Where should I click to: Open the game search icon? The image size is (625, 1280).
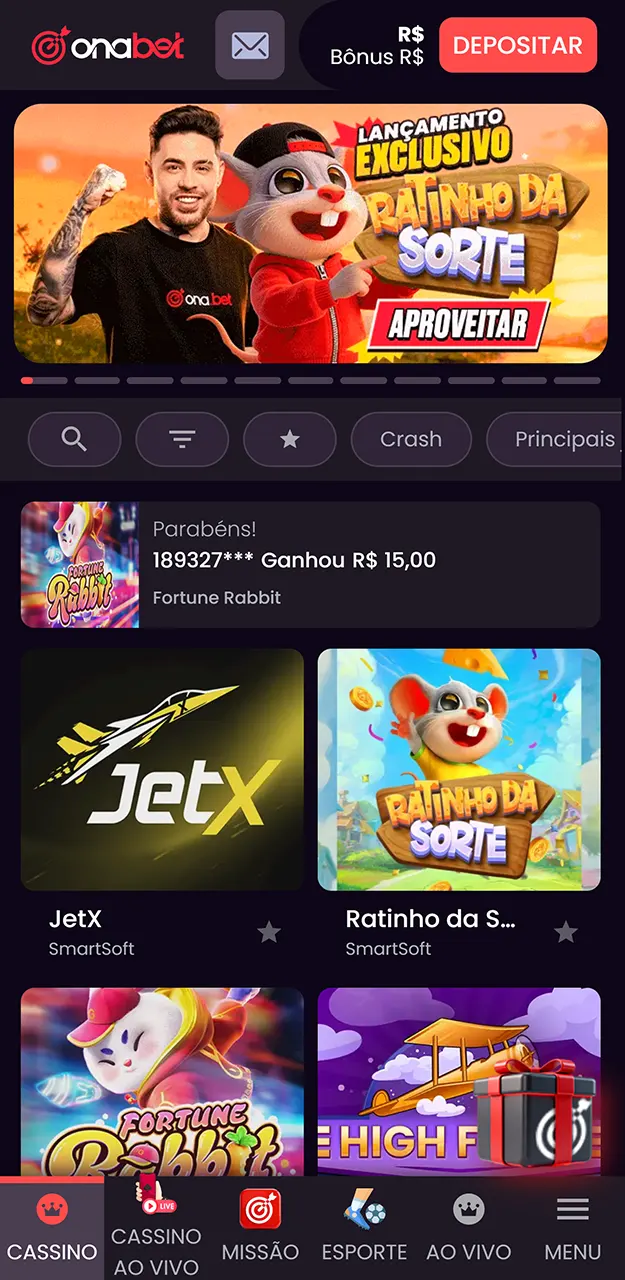tap(74, 439)
